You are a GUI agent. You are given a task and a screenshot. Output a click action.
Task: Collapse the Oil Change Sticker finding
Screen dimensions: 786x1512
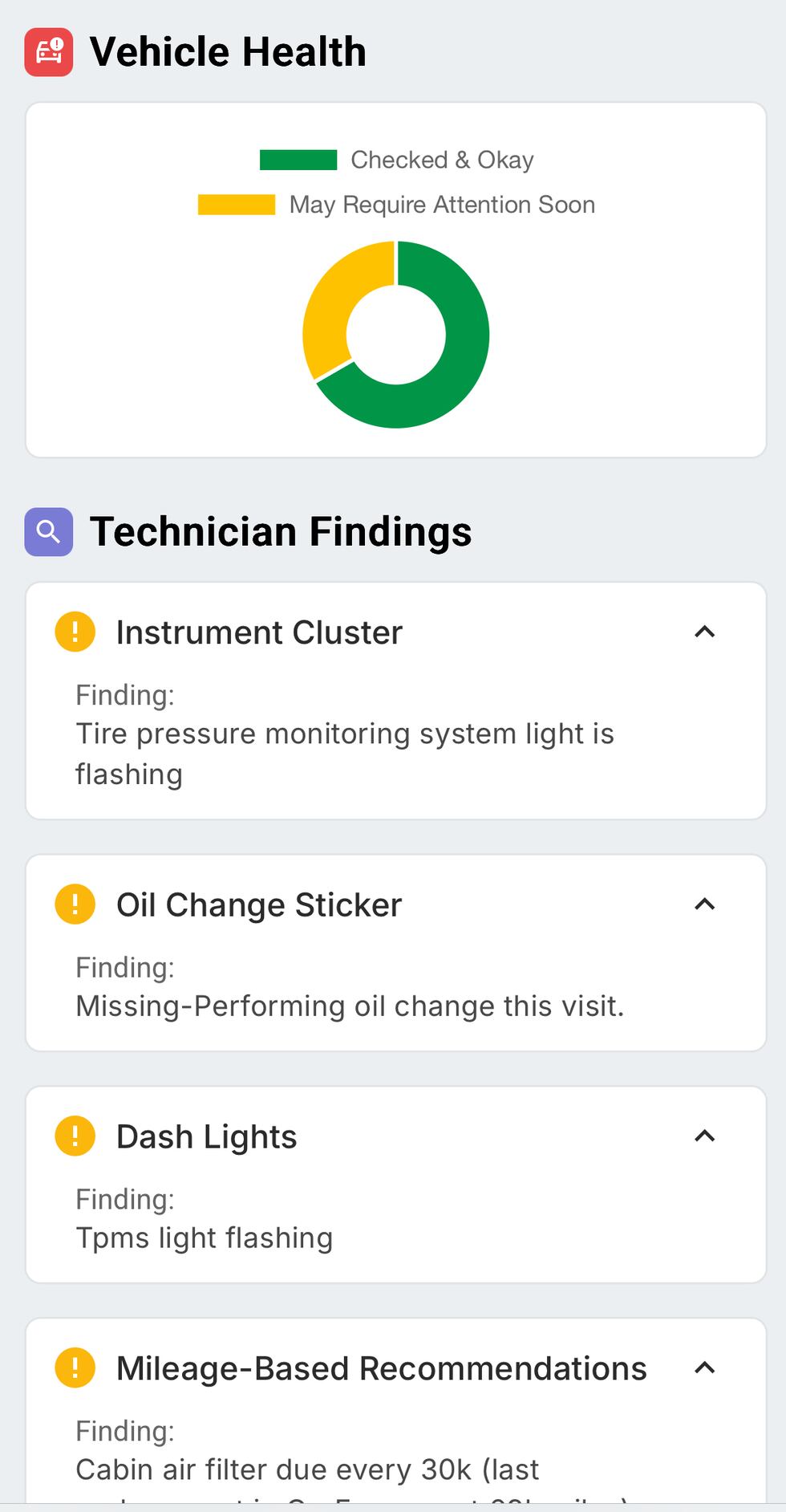[x=704, y=904]
